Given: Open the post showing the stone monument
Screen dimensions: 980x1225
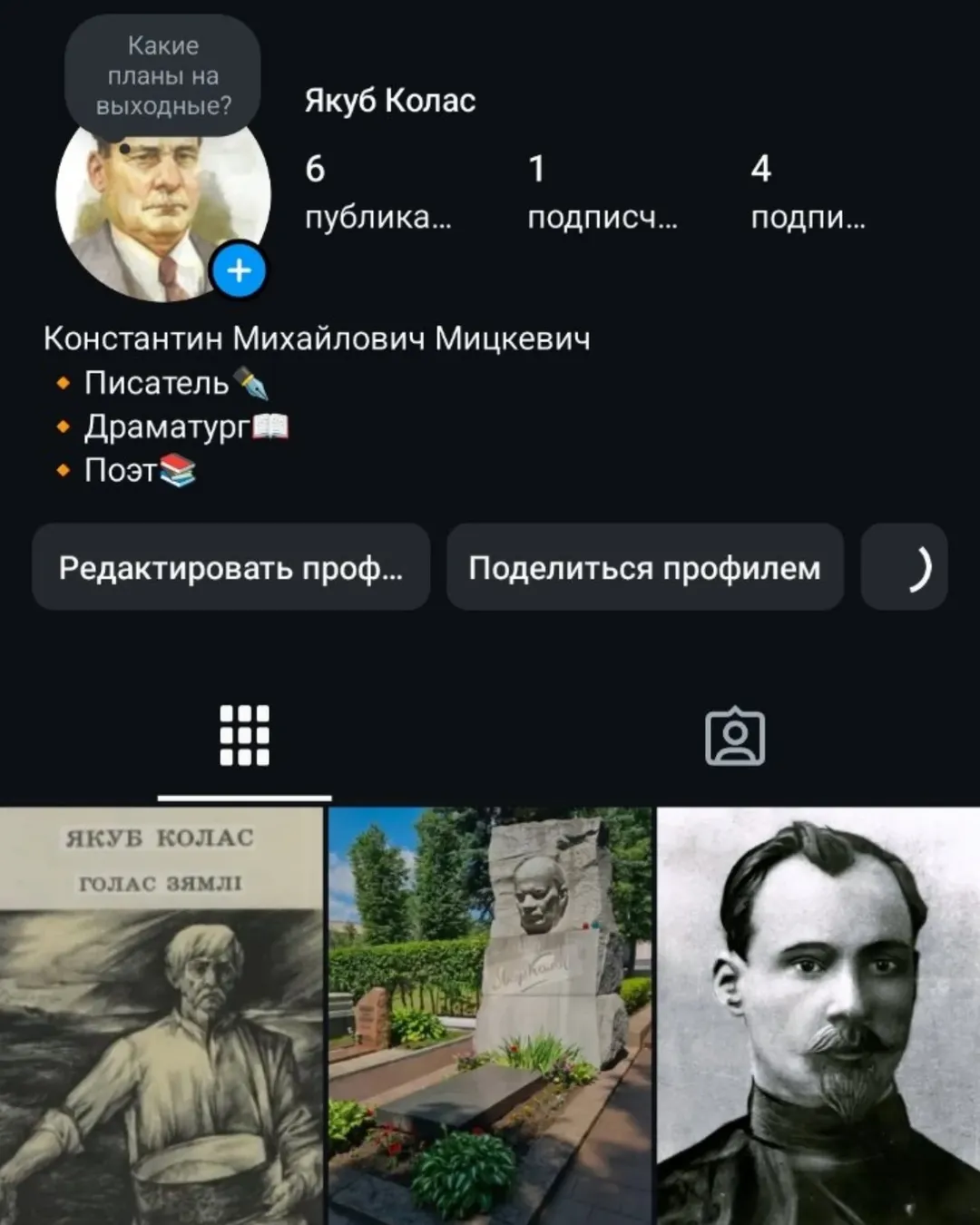Looking at the screenshot, I should (490, 1016).
